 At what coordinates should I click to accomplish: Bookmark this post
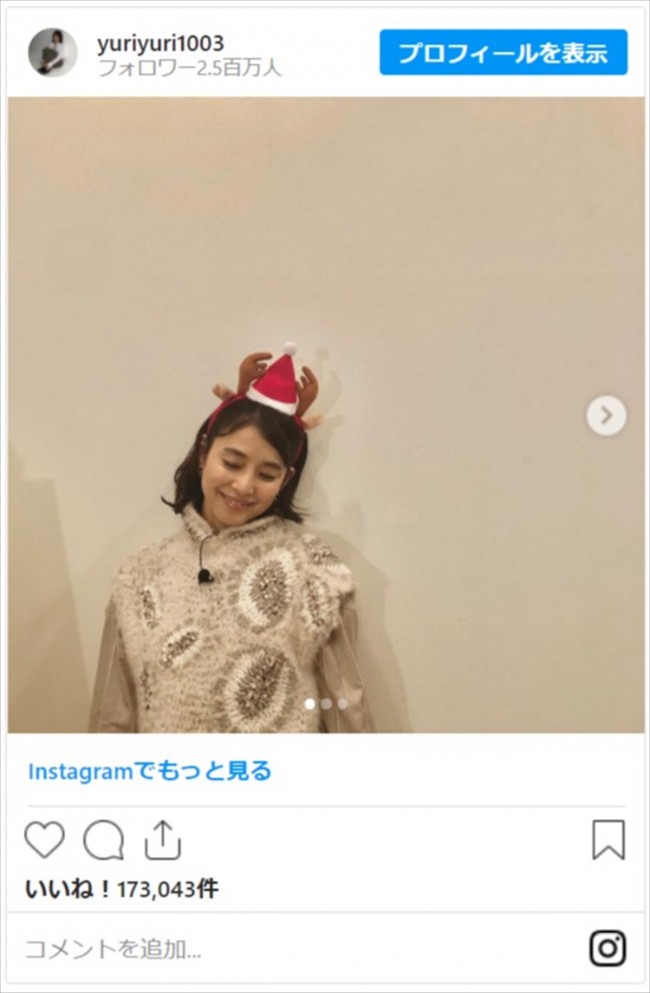pos(608,840)
